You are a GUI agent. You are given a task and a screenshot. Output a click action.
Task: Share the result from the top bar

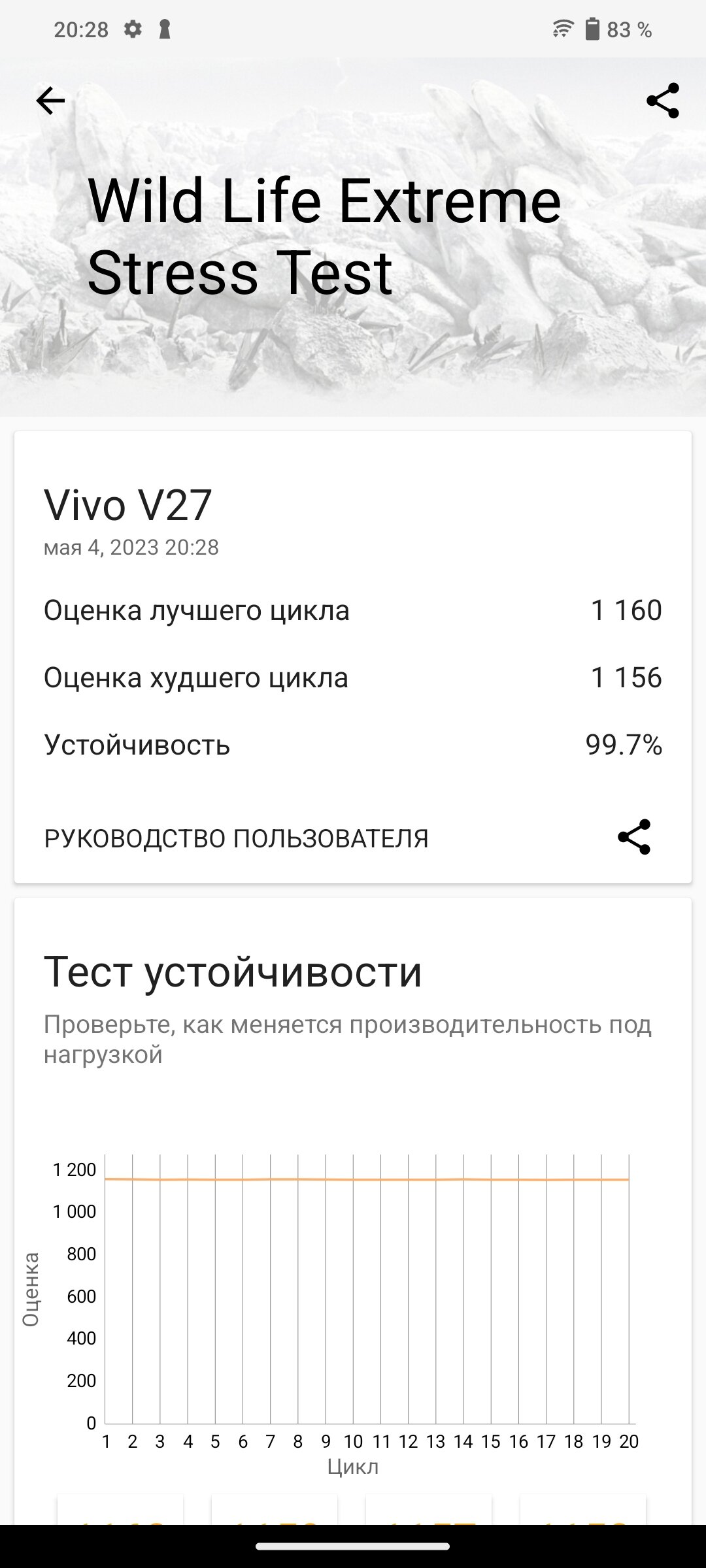(x=662, y=101)
